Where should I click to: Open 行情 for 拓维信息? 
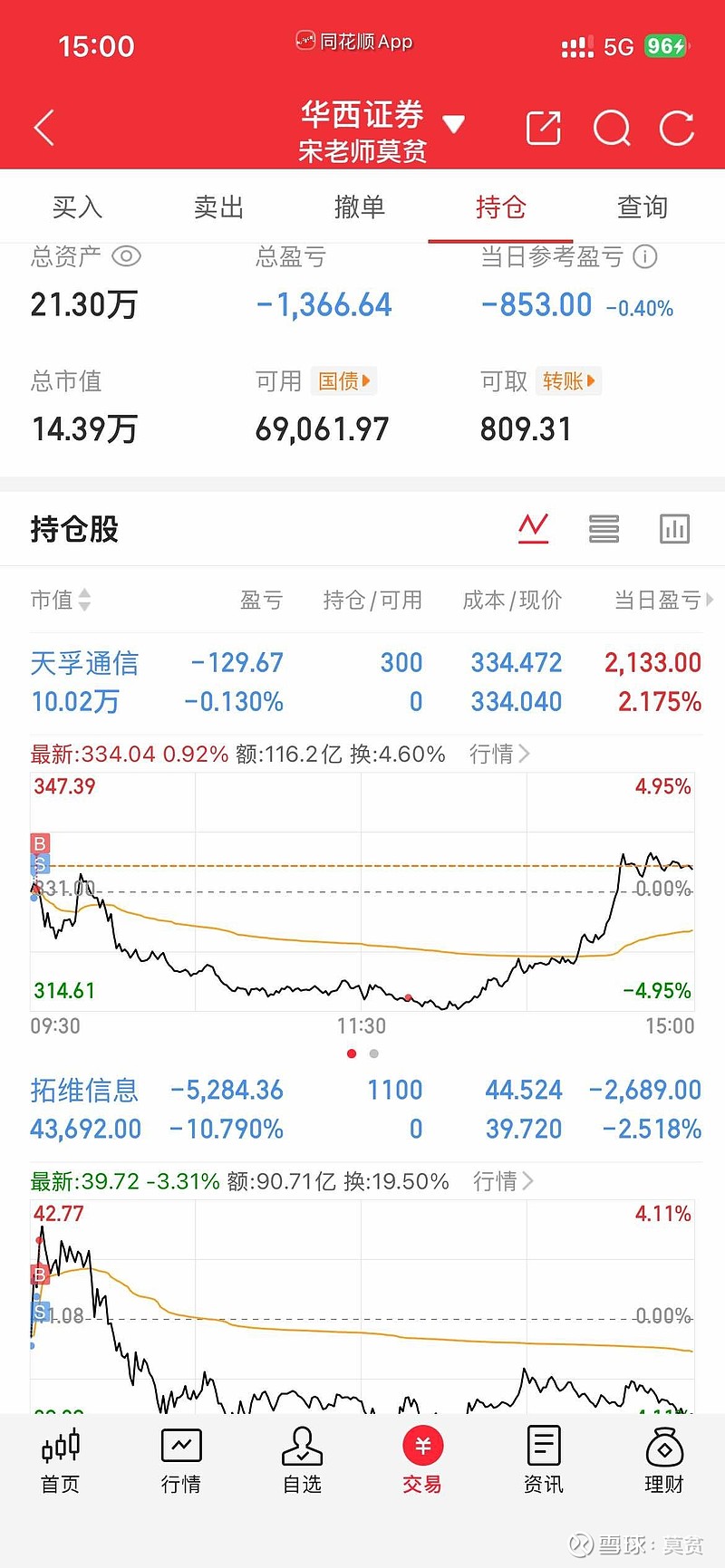(x=502, y=1181)
